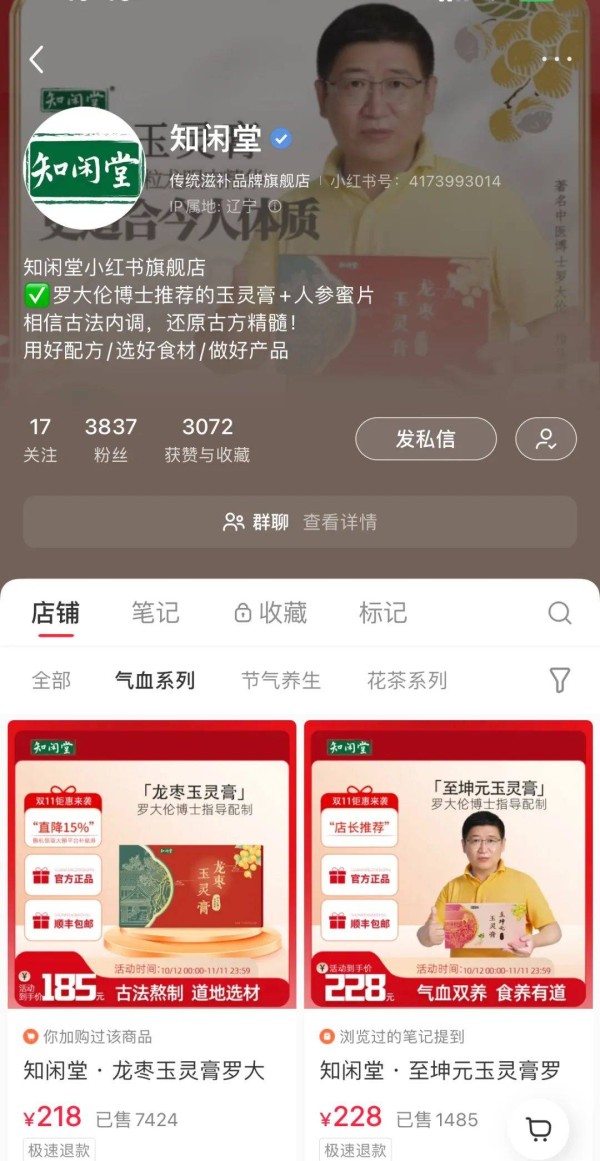Open the 知闲堂 profile avatar
Screen dimensions: 600x1161
(85, 168)
